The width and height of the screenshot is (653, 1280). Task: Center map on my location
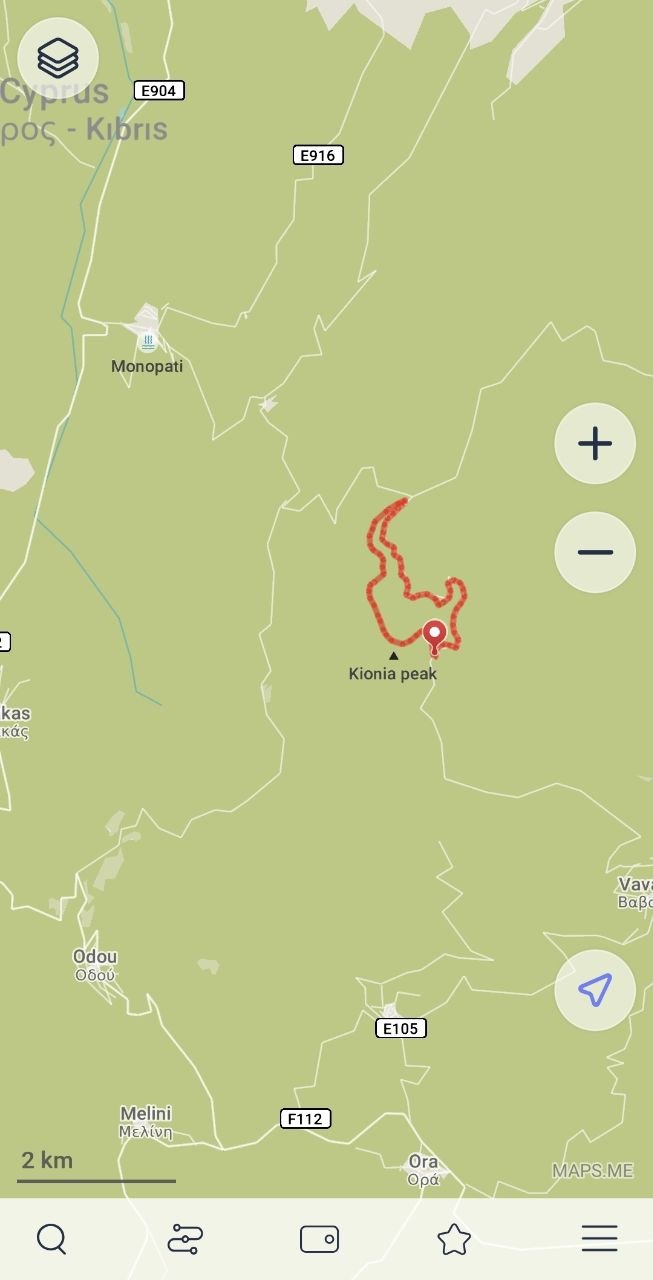click(595, 990)
